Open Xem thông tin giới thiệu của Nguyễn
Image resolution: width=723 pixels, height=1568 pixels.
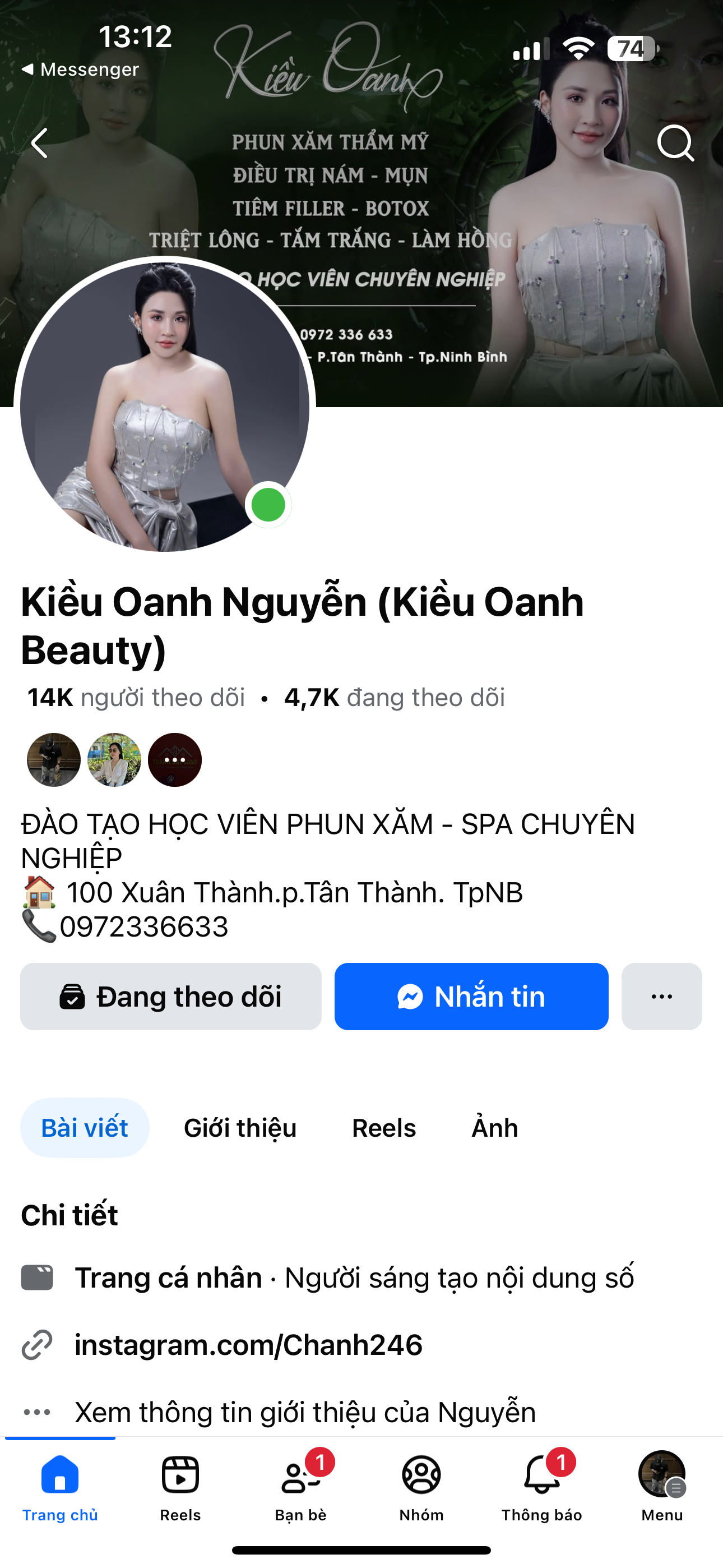(304, 1412)
